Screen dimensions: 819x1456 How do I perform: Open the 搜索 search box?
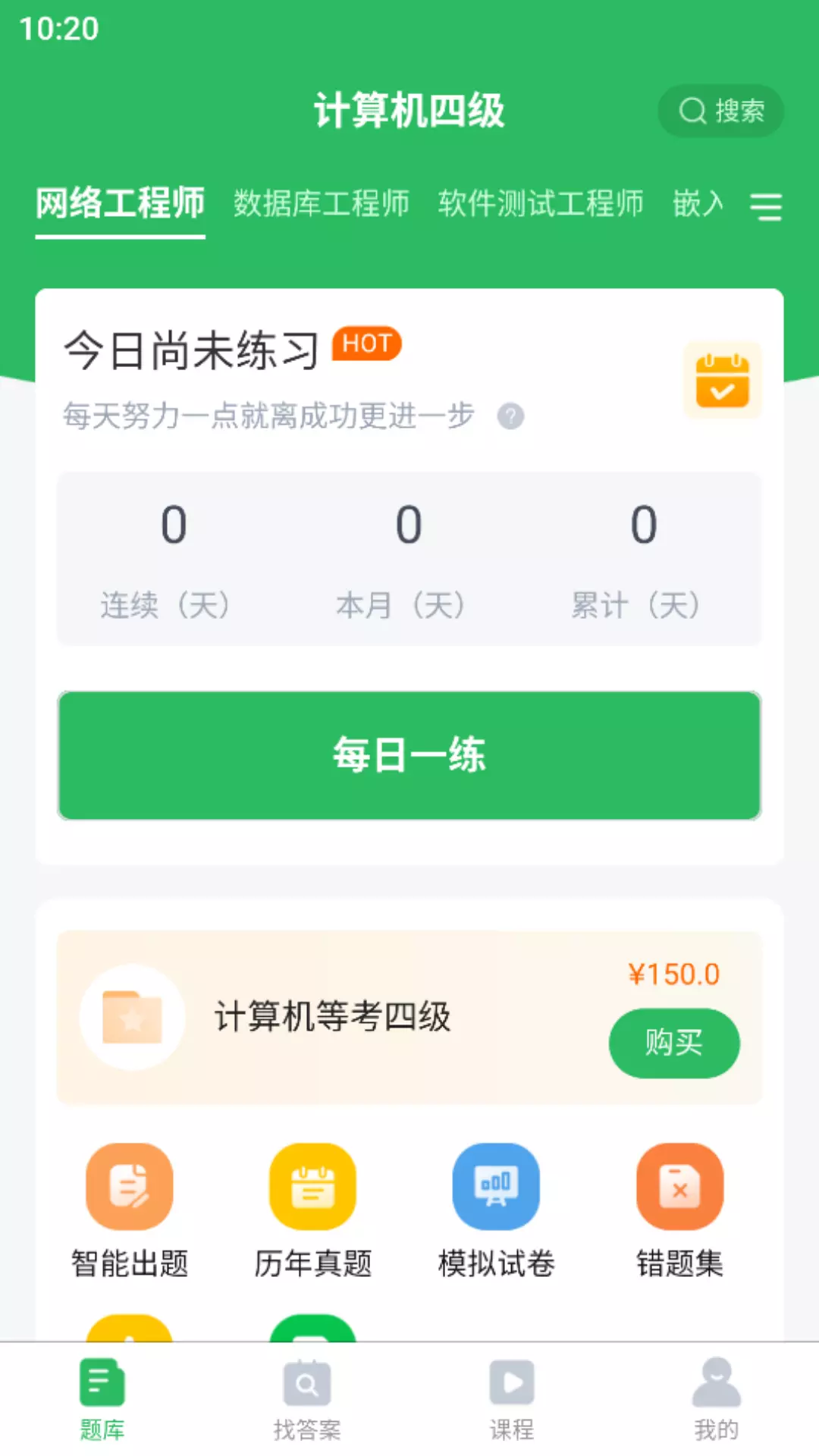coord(720,111)
